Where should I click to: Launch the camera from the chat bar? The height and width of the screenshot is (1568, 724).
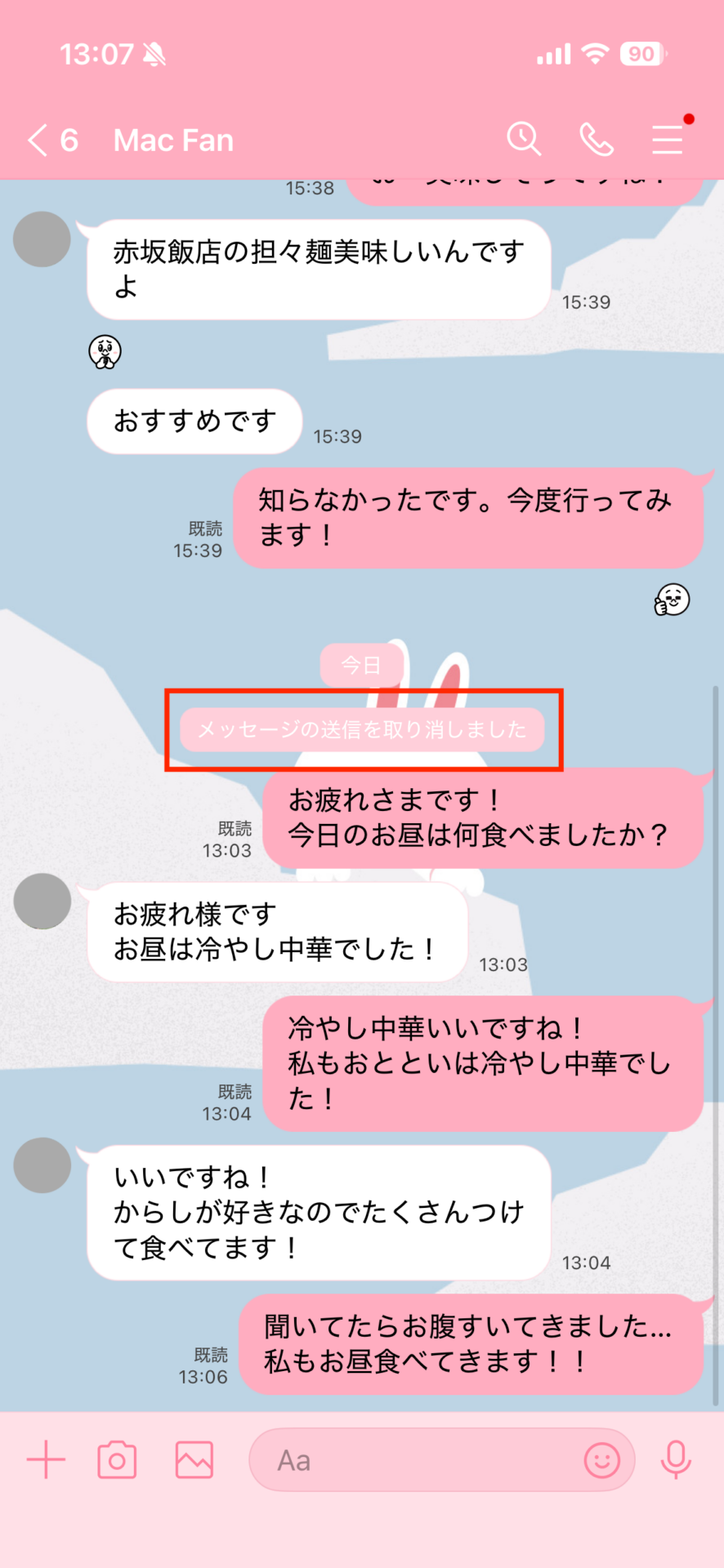pyautogui.click(x=117, y=1460)
